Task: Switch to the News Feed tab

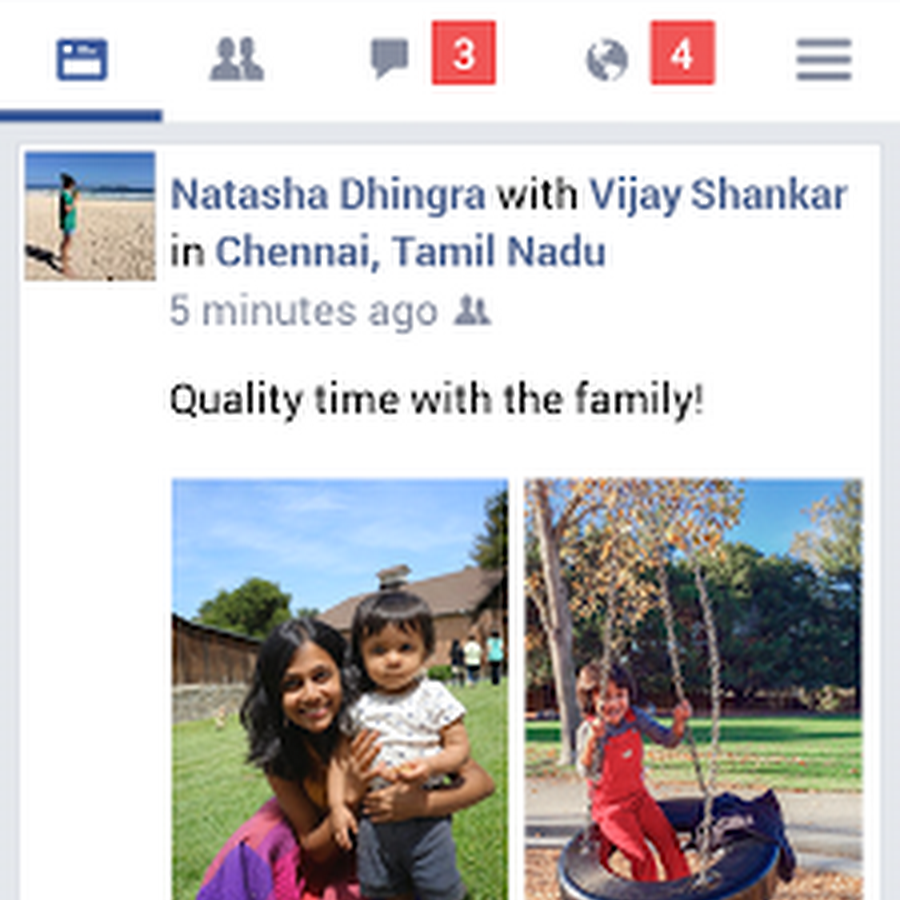Action: [81, 60]
